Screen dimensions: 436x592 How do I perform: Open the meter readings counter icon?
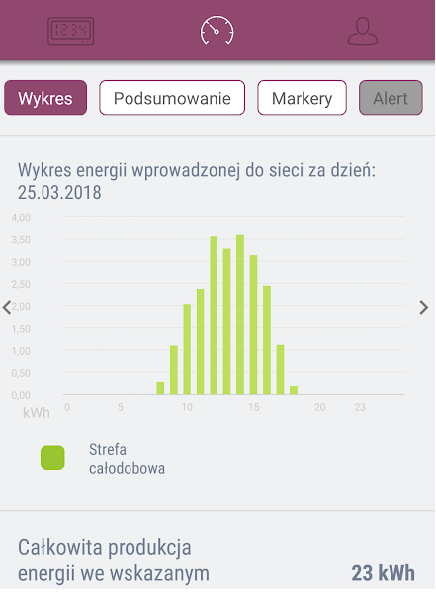[71, 31]
